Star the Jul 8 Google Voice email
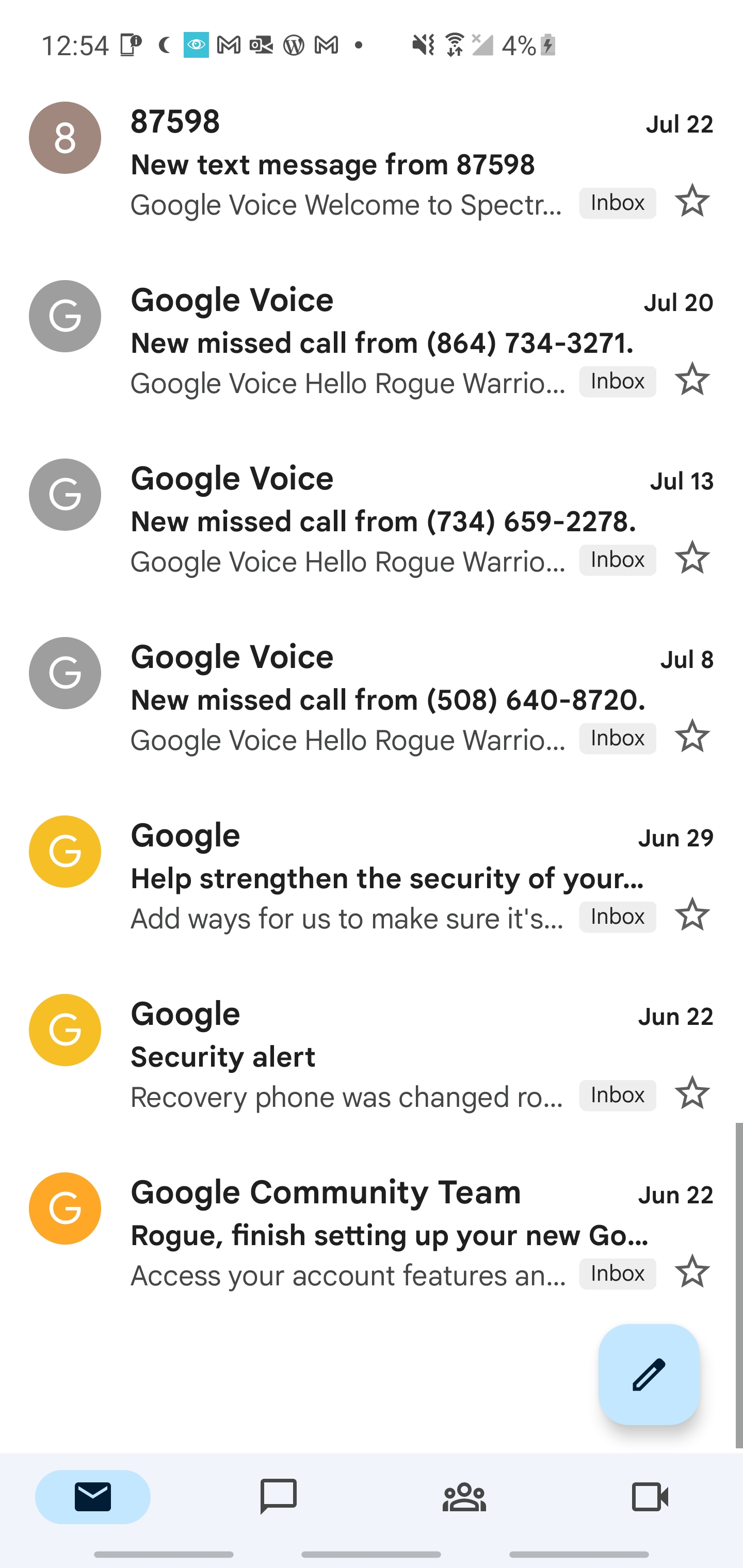The image size is (743, 1568). [x=692, y=737]
